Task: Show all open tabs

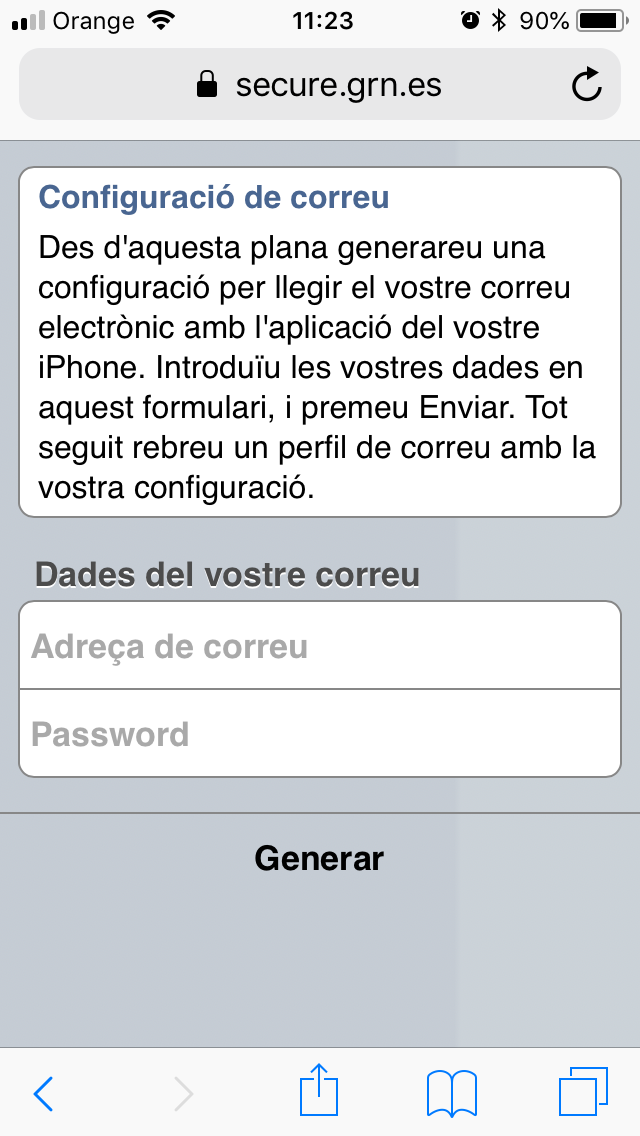Action: point(583,1091)
